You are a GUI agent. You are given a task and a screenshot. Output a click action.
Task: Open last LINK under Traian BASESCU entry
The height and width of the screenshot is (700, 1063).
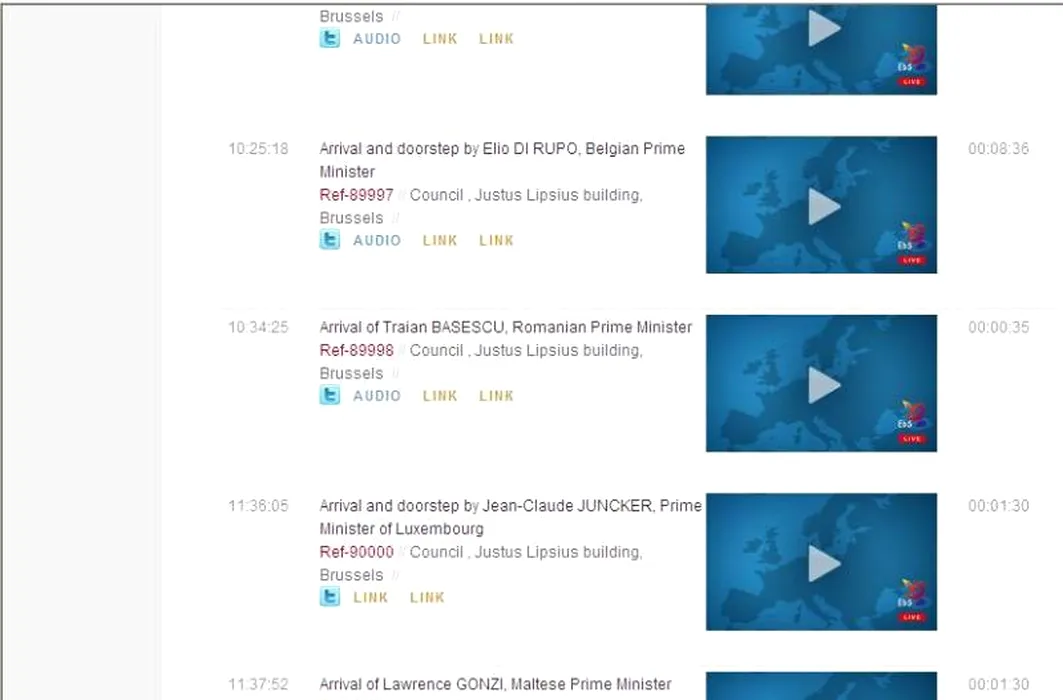(x=496, y=396)
